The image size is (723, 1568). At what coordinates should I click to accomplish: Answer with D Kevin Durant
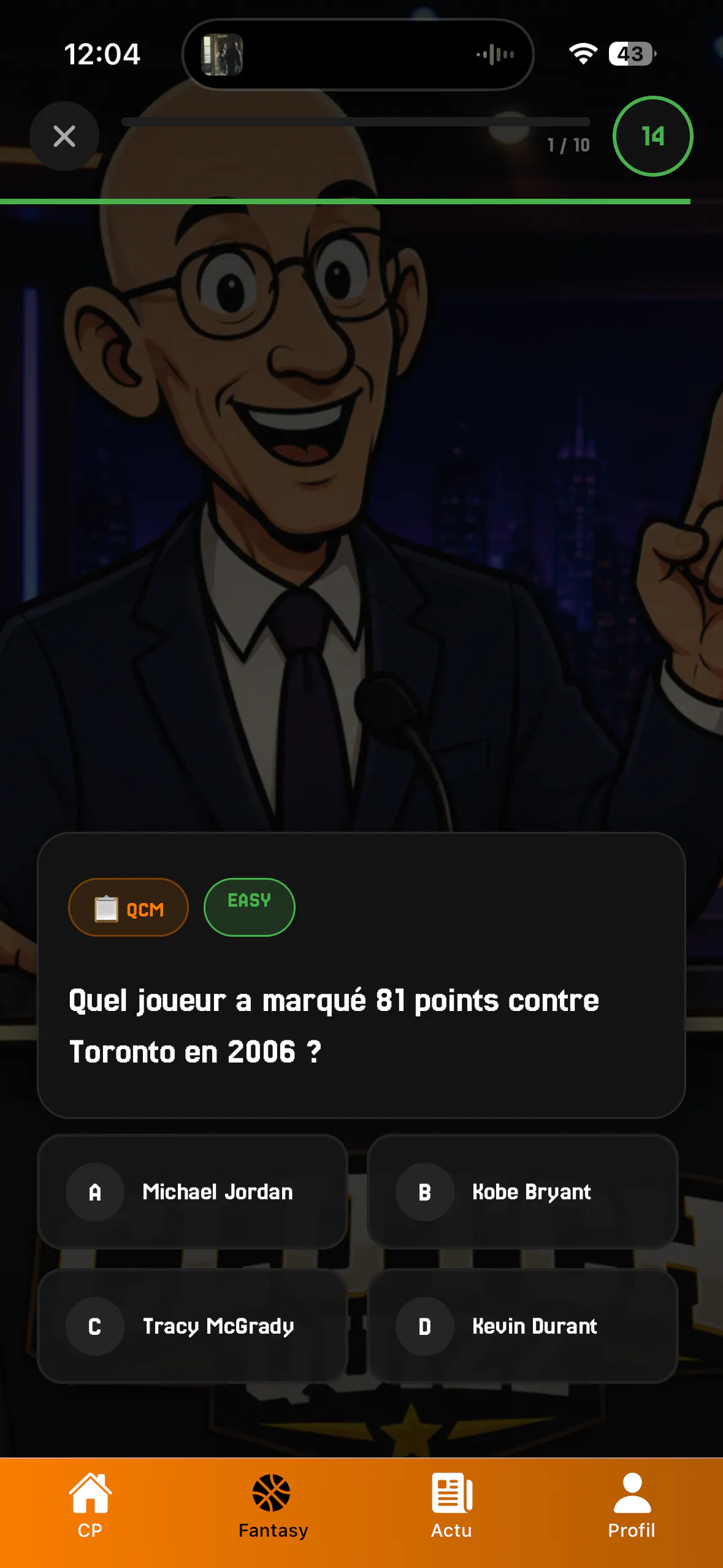522,1326
